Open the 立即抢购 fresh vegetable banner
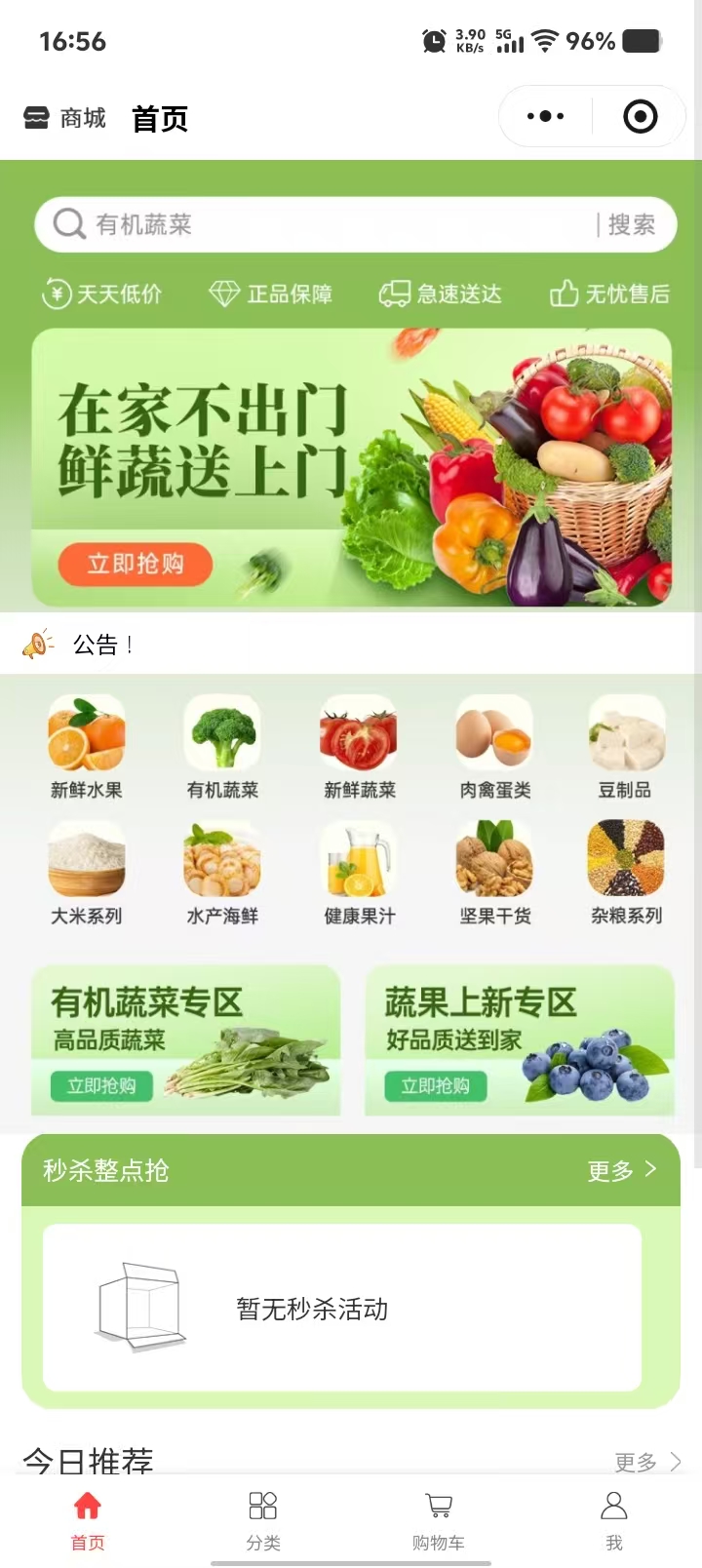 pos(136,564)
